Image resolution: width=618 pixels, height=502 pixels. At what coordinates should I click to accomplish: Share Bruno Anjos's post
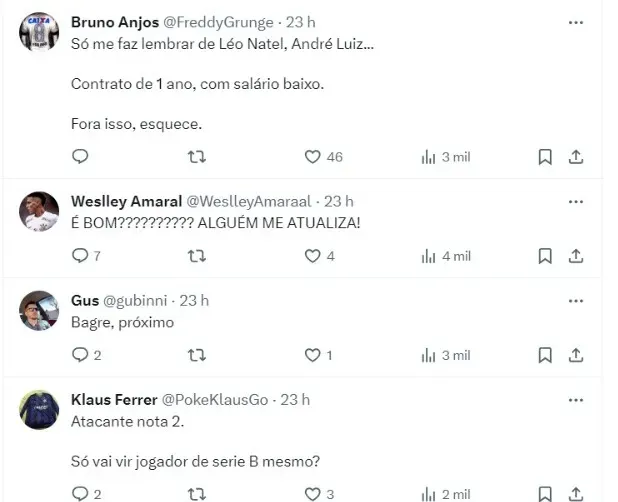[x=576, y=157]
